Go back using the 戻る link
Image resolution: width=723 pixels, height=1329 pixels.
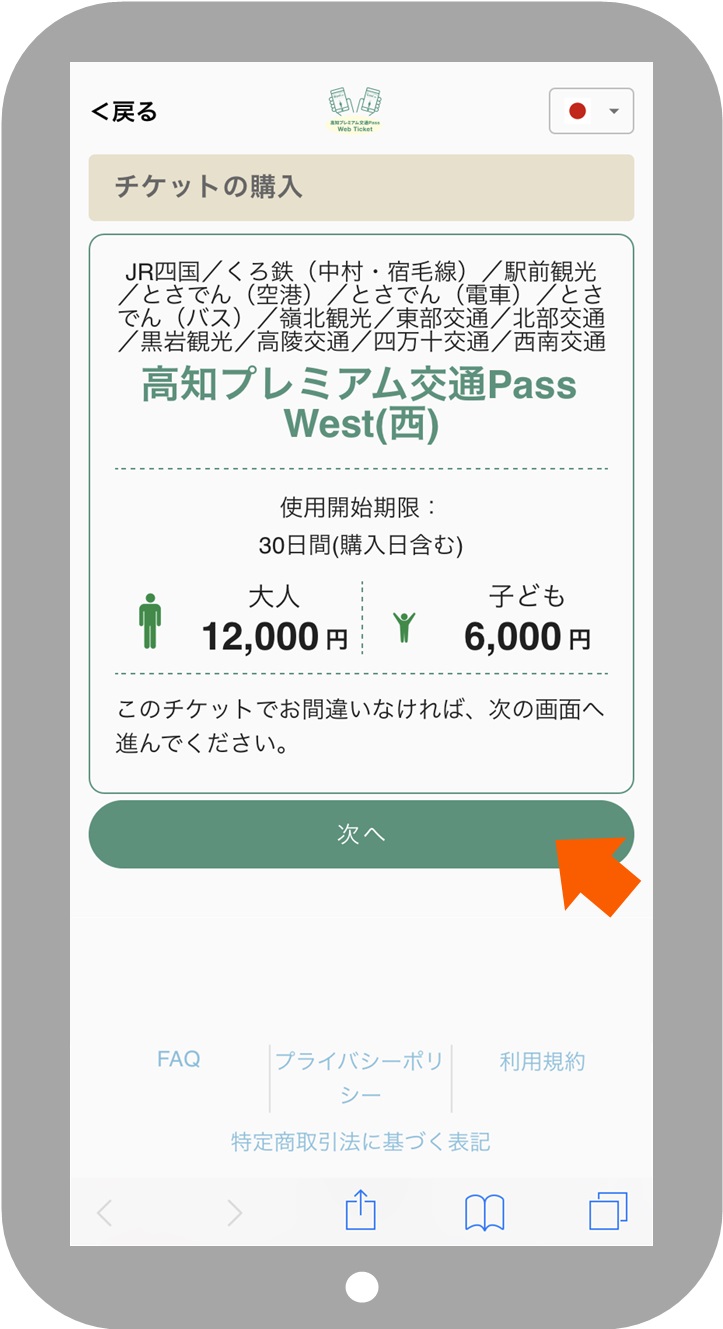tap(124, 112)
